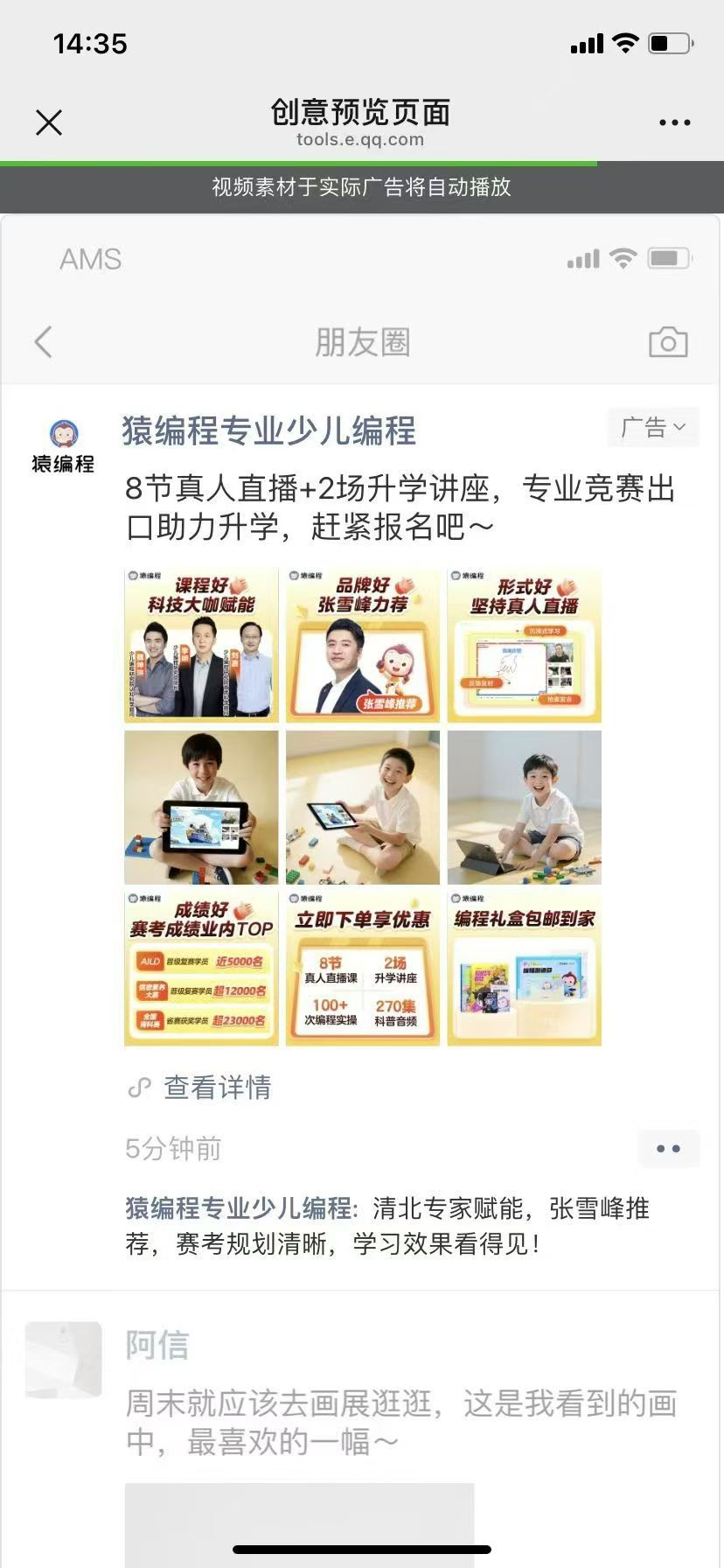724x1568 pixels.
Task: Open the 立即下单享优惠 image
Action: pos(363,969)
